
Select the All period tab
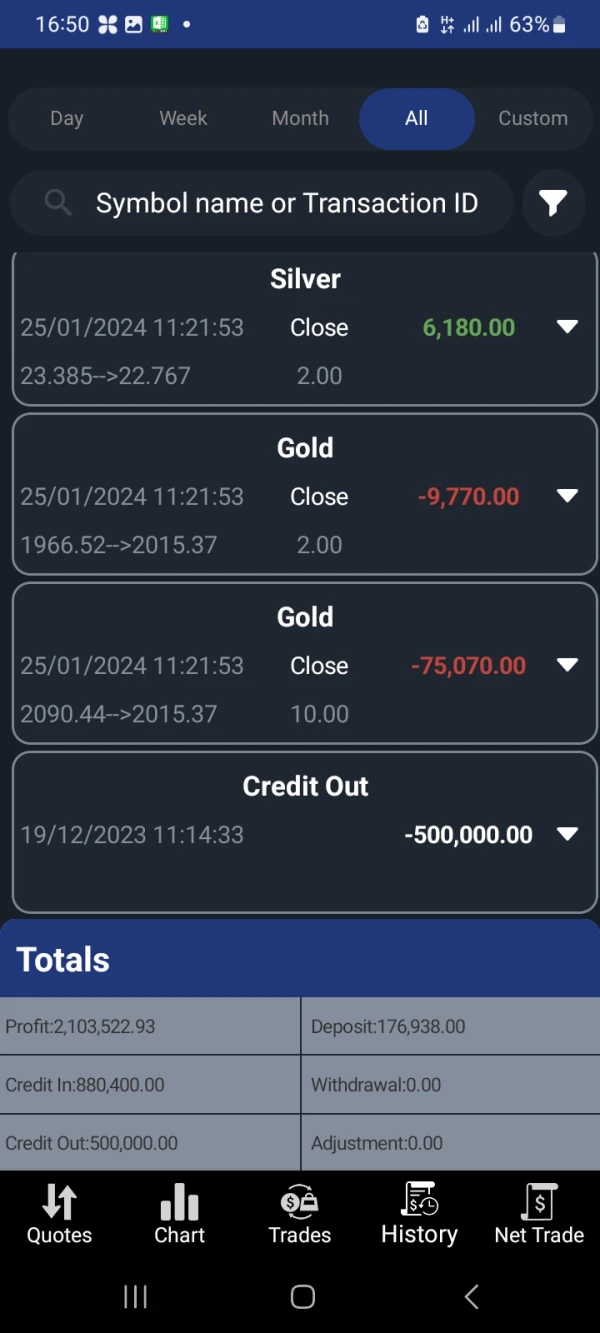416,118
